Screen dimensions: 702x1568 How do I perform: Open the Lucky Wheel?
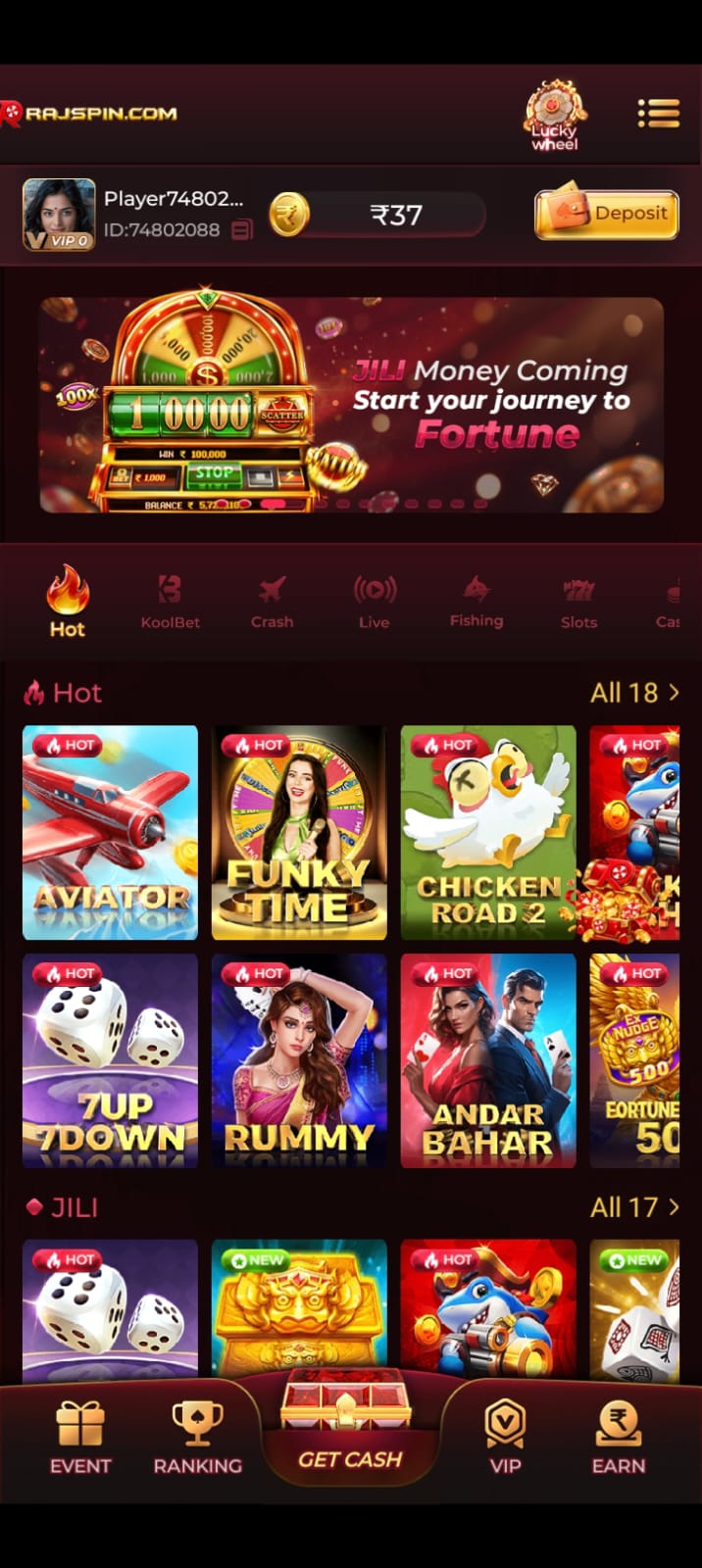pyautogui.click(x=555, y=115)
